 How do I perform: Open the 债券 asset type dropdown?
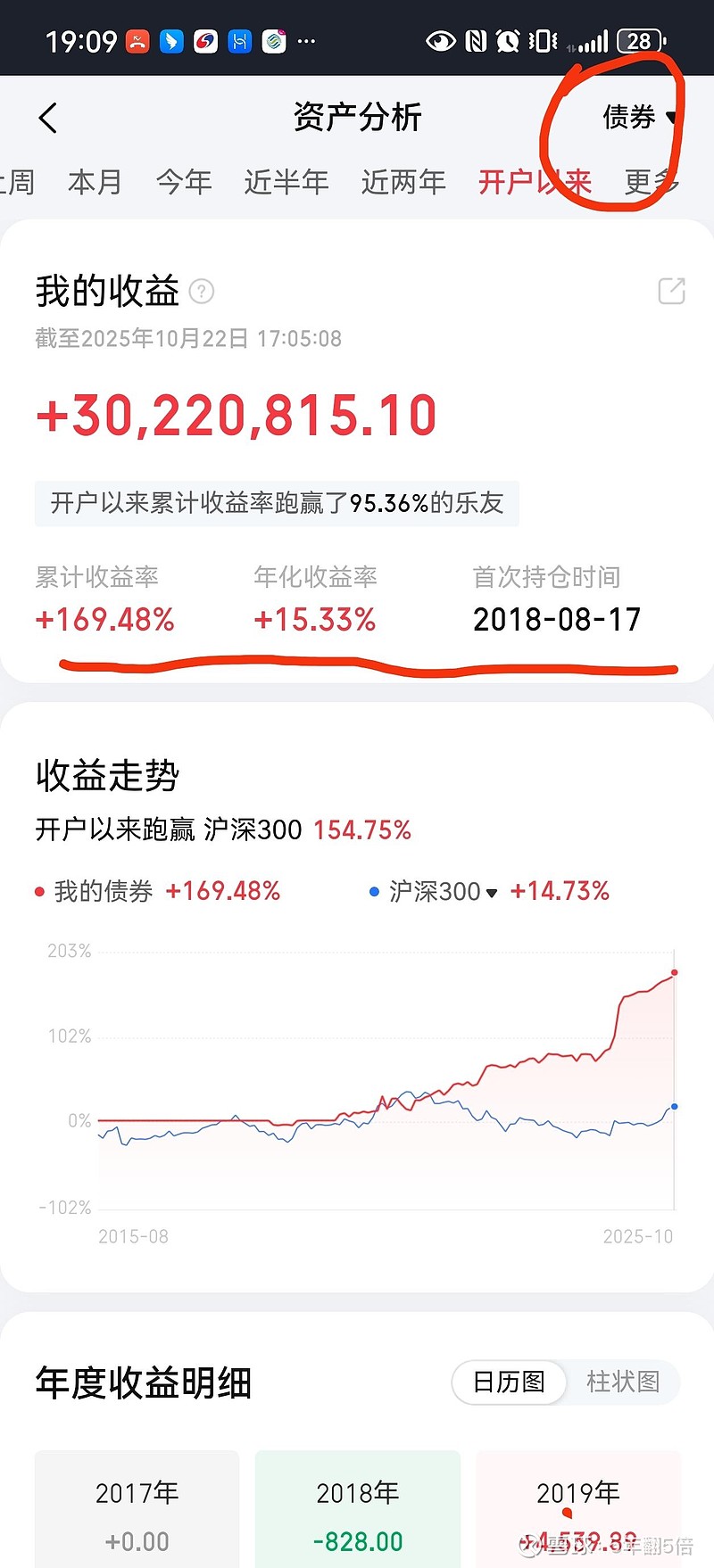638,117
